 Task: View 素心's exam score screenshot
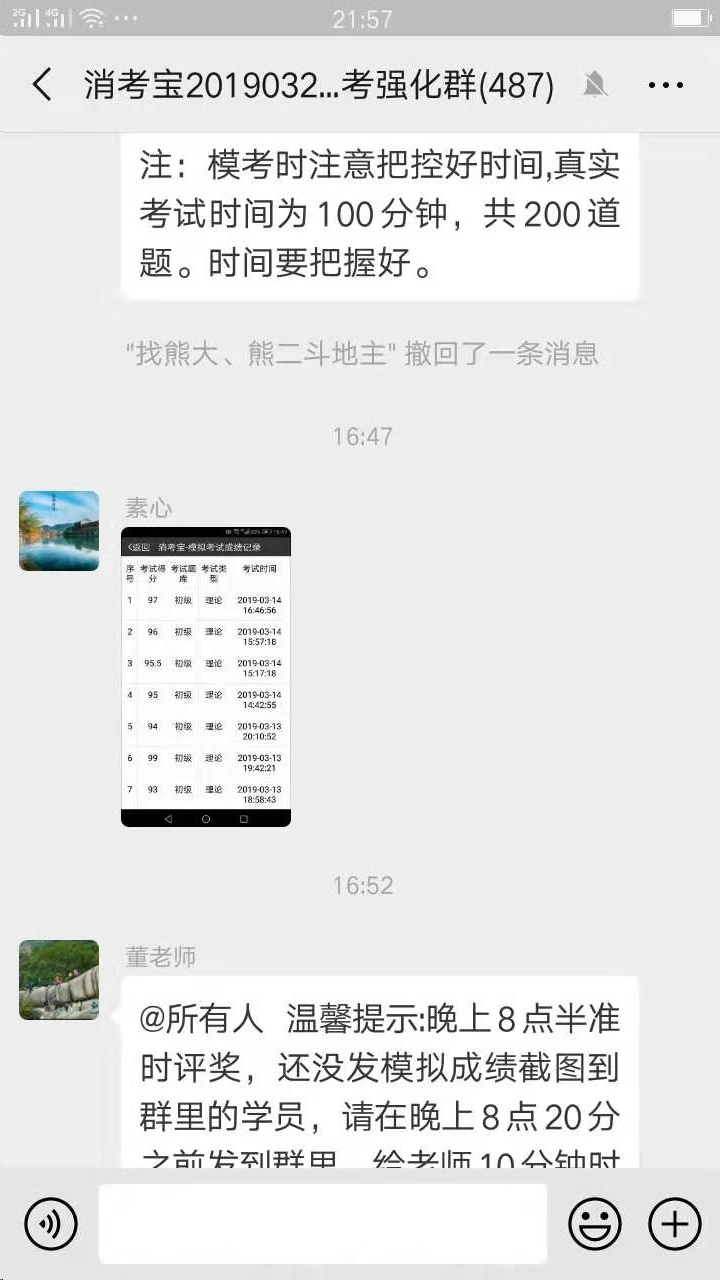[206, 677]
